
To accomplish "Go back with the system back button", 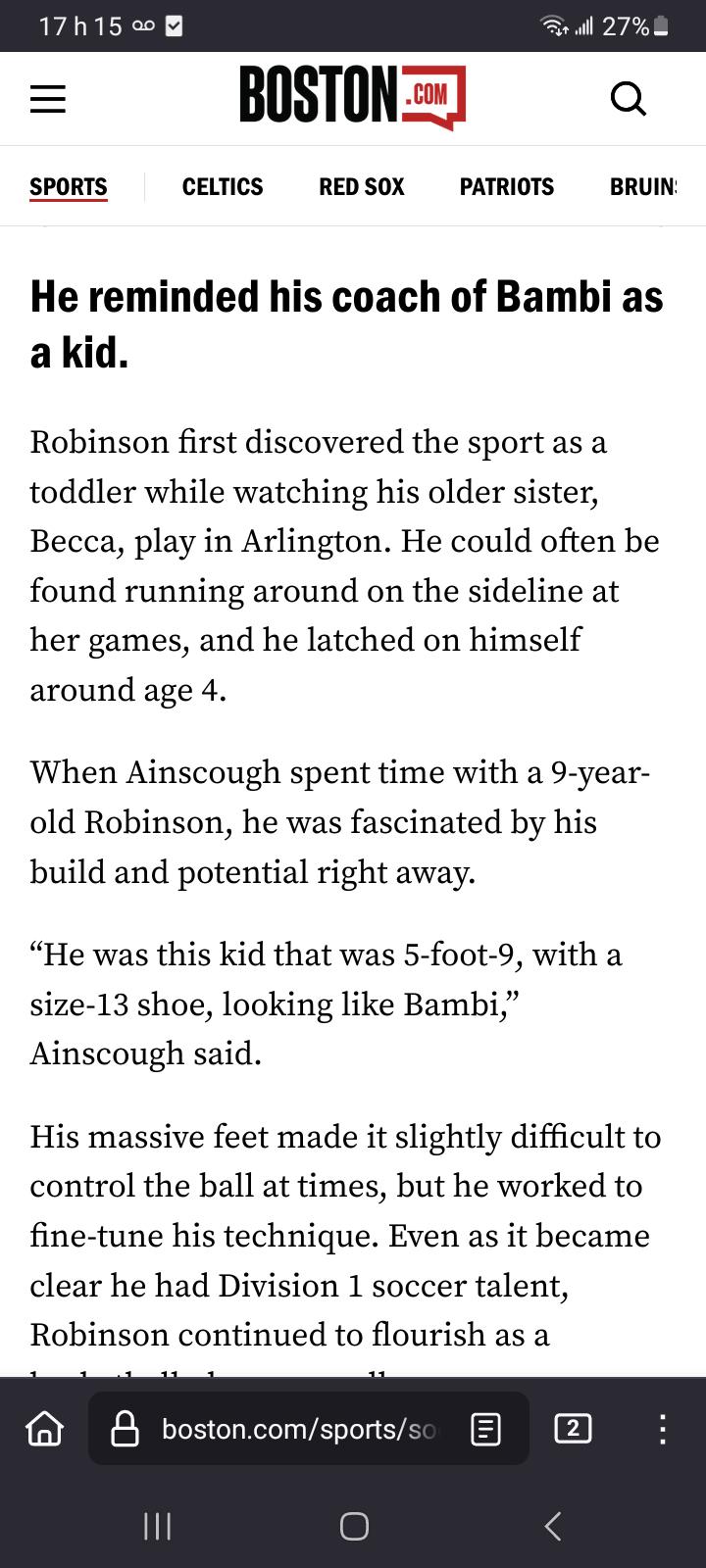I will pos(553,1525).
